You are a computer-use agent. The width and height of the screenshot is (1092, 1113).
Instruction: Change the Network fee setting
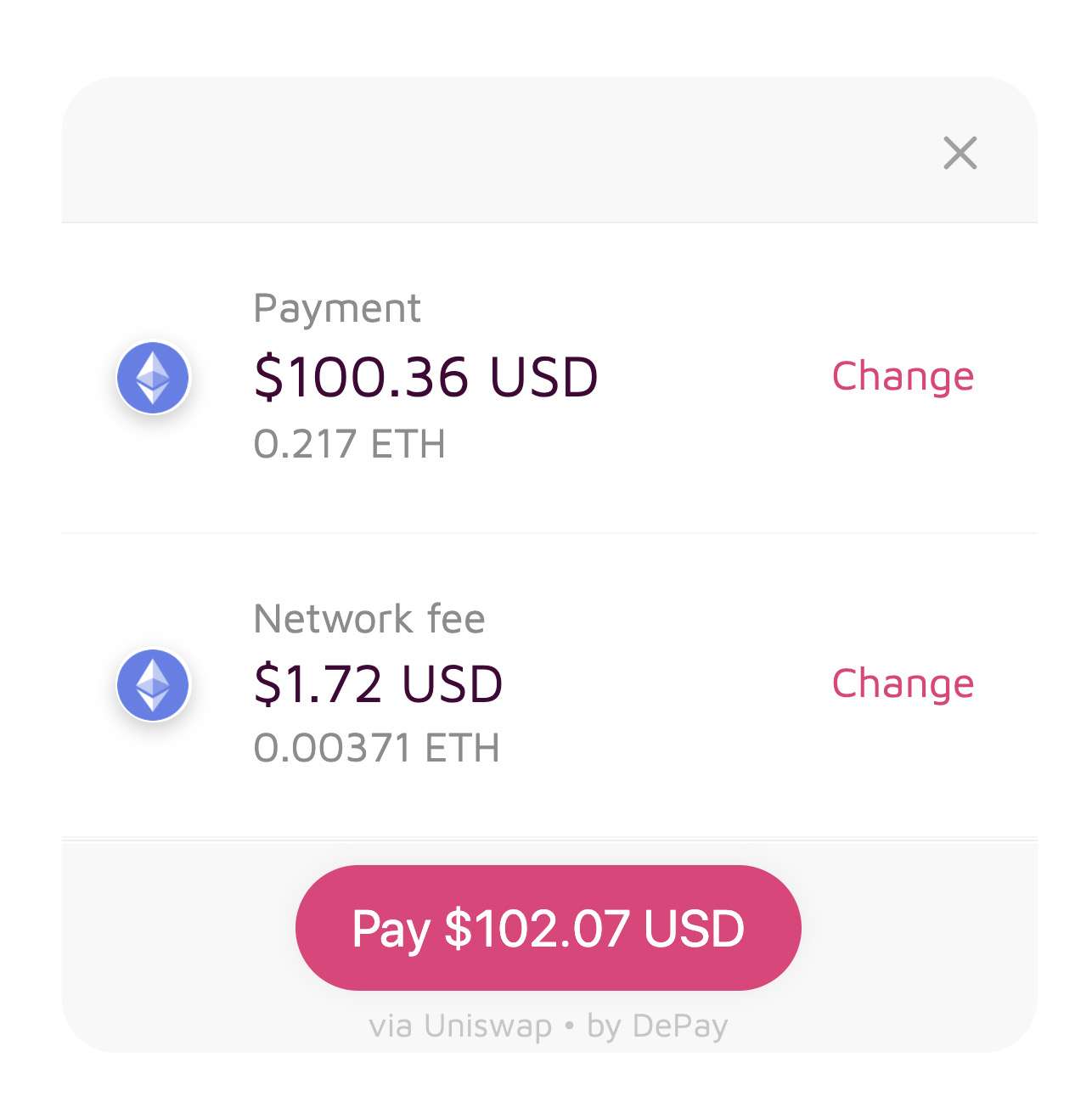pos(902,683)
